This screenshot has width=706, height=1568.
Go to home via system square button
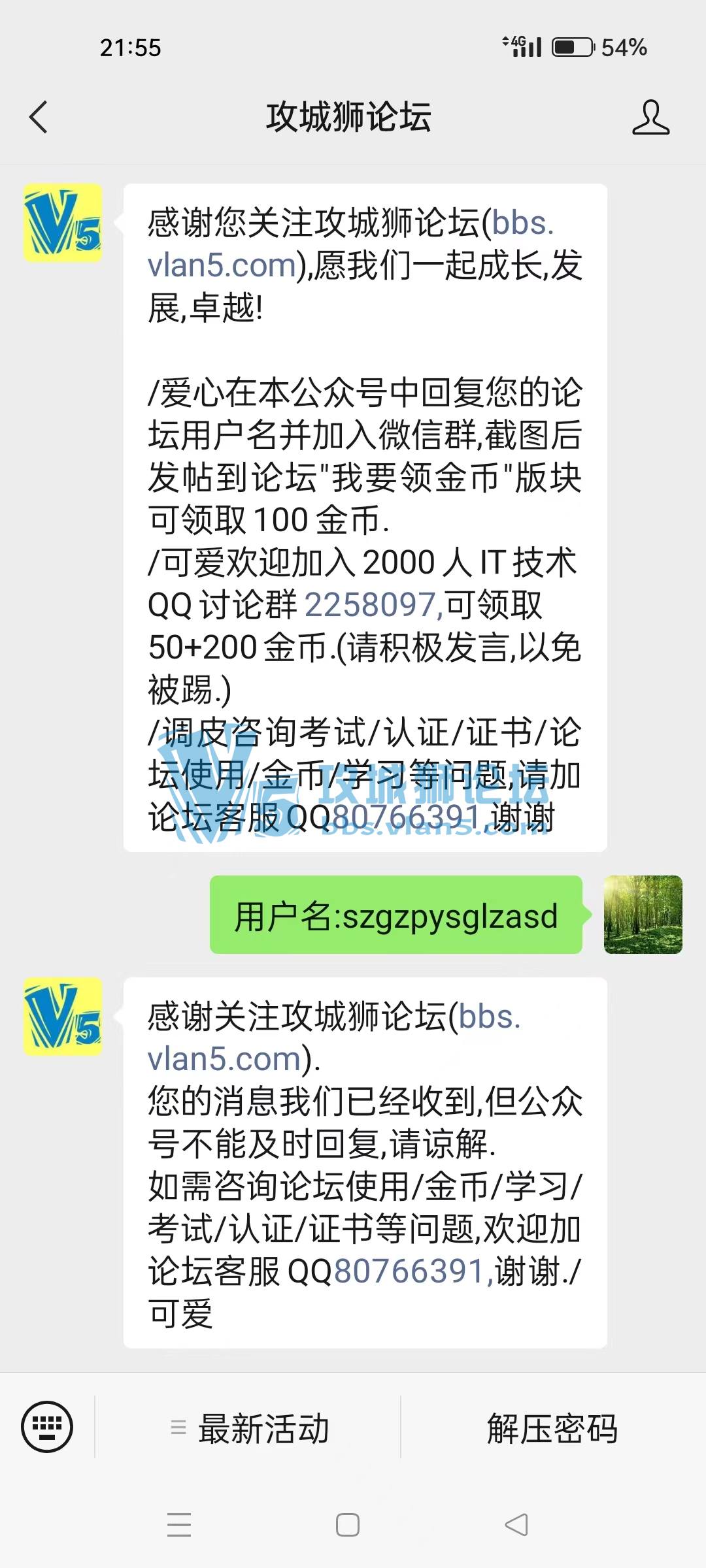pyautogui.click(x=347, y=1525)
